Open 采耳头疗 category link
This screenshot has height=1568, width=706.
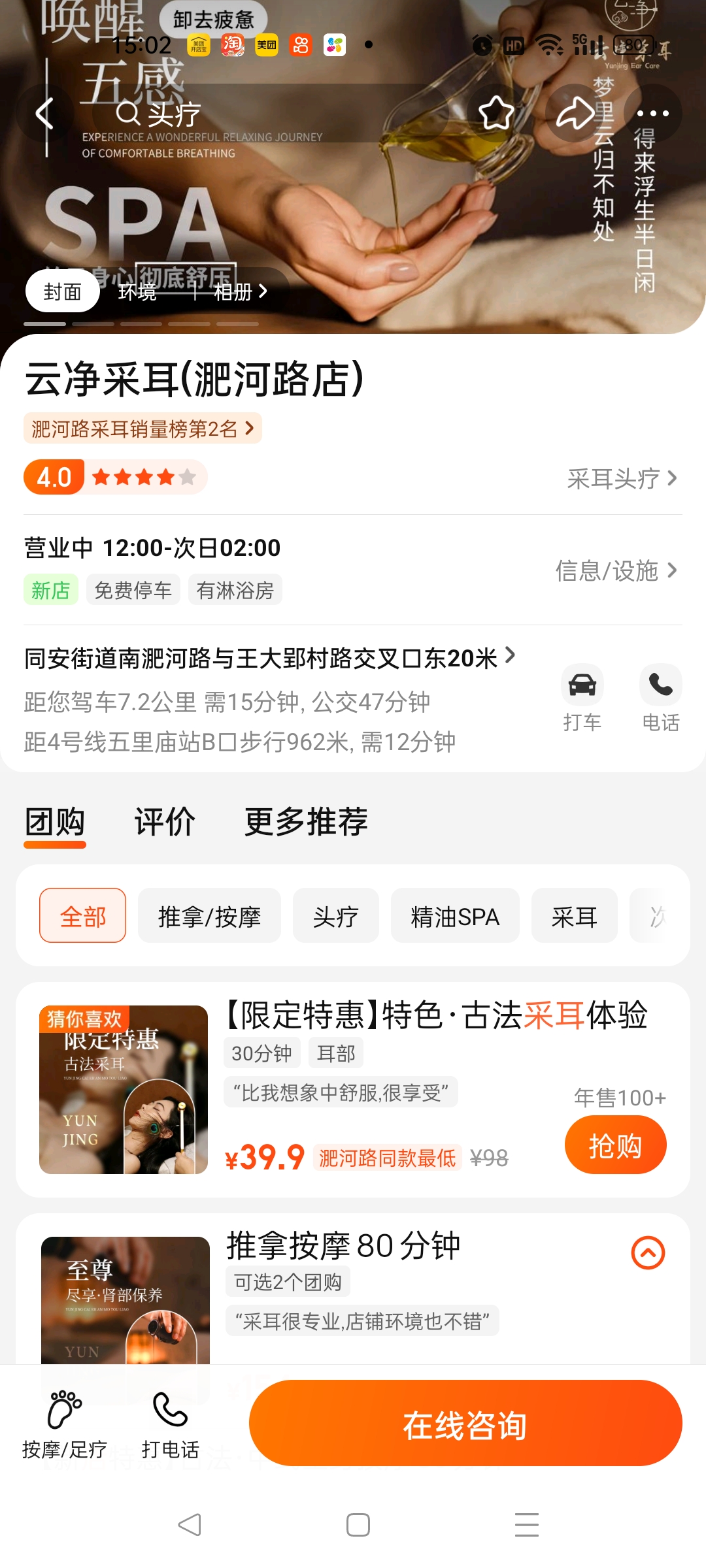click(x=621, y=479)
